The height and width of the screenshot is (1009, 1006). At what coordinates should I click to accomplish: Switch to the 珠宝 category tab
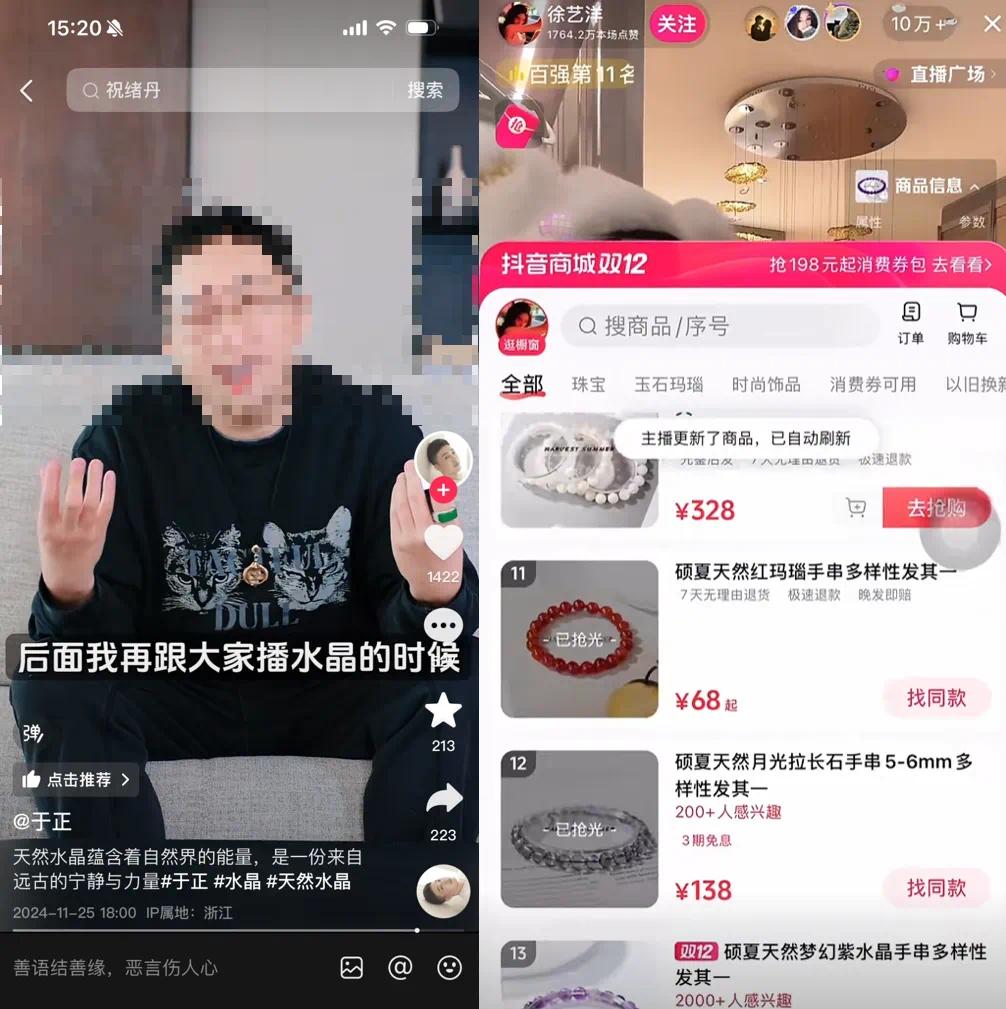point(588,384)
